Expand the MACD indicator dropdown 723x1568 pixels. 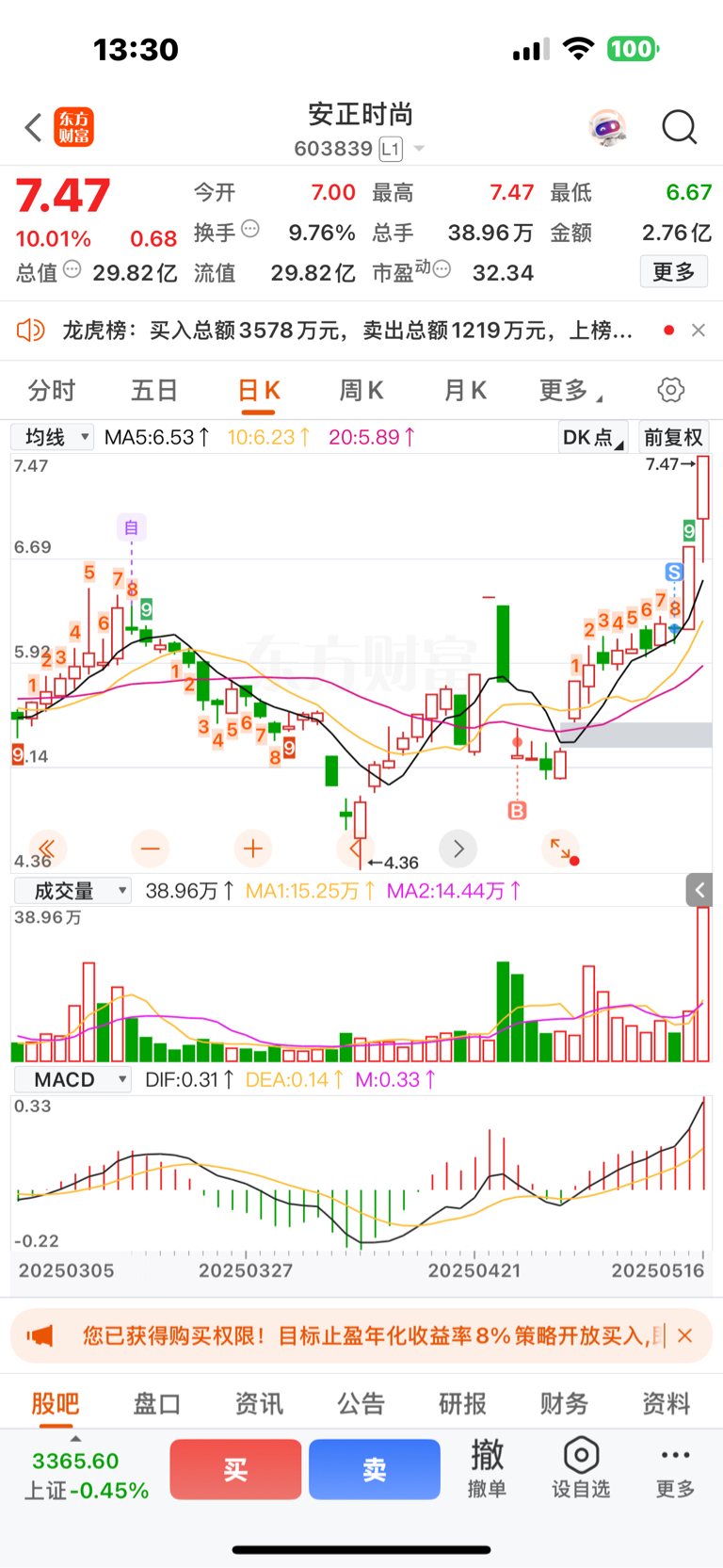click(72, 1079)
